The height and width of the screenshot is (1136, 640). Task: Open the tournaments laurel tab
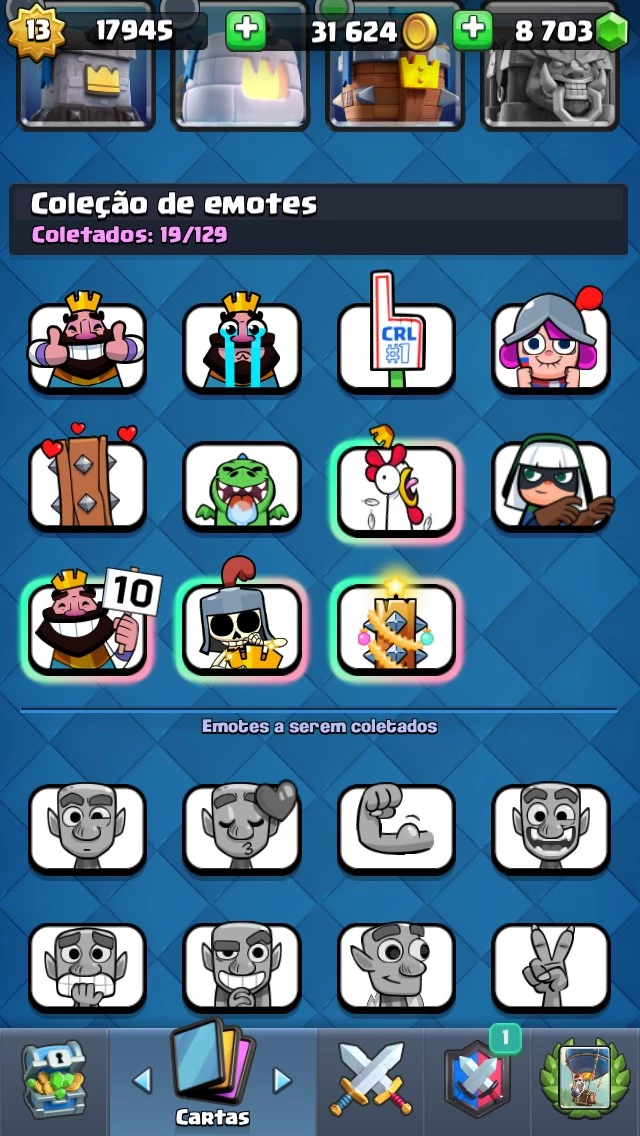(583, 1079)
